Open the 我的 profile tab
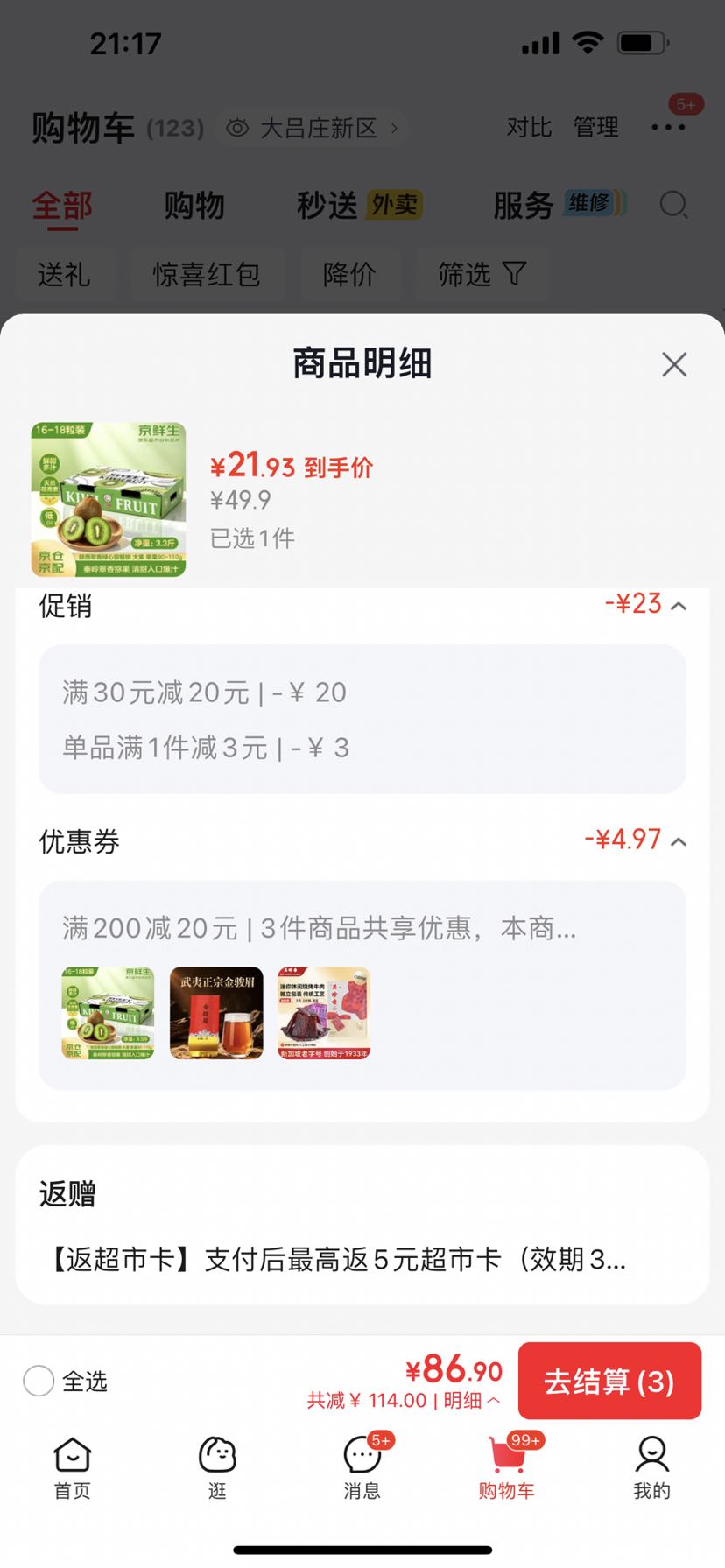 (x=651, y=1467)
